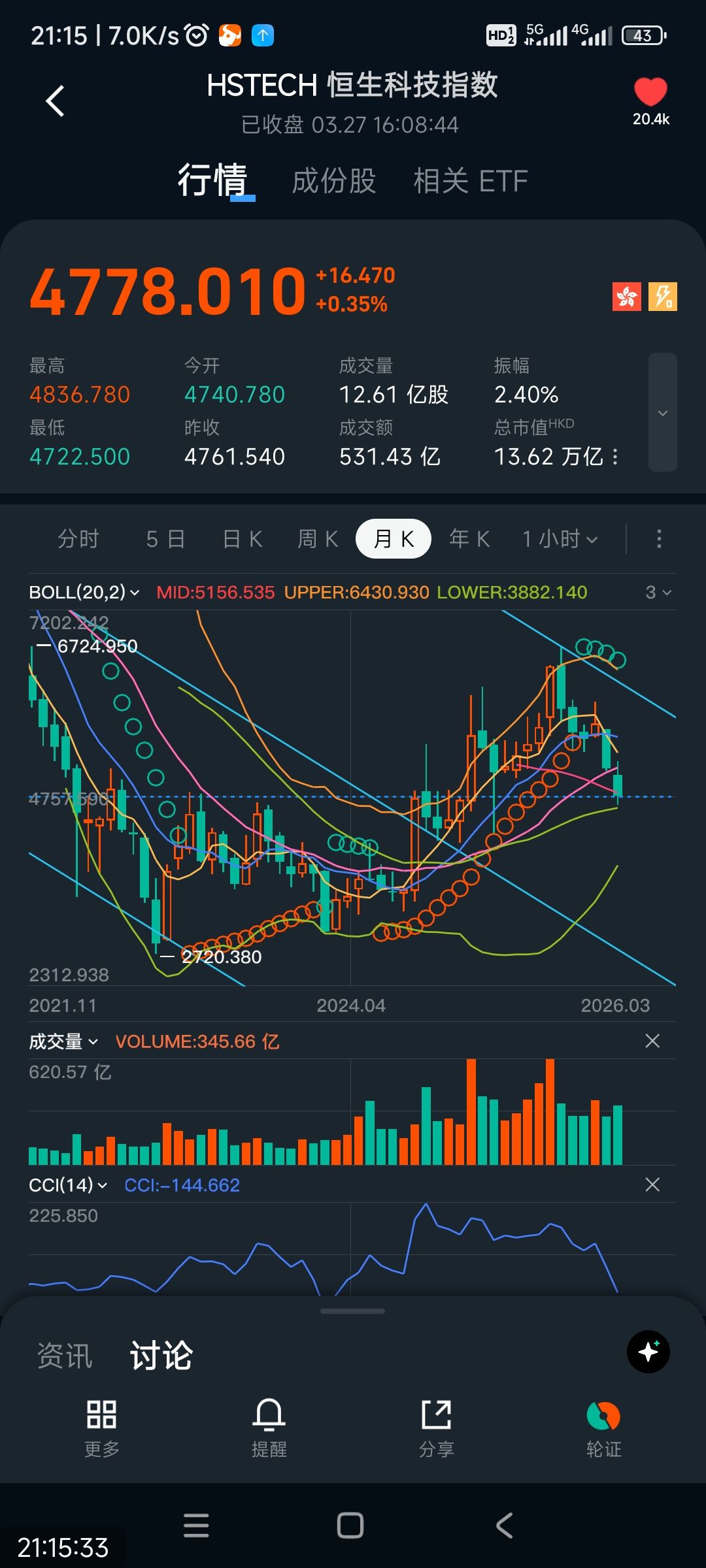
Task: Switch to the 年K chart
Action: (469, 539)
